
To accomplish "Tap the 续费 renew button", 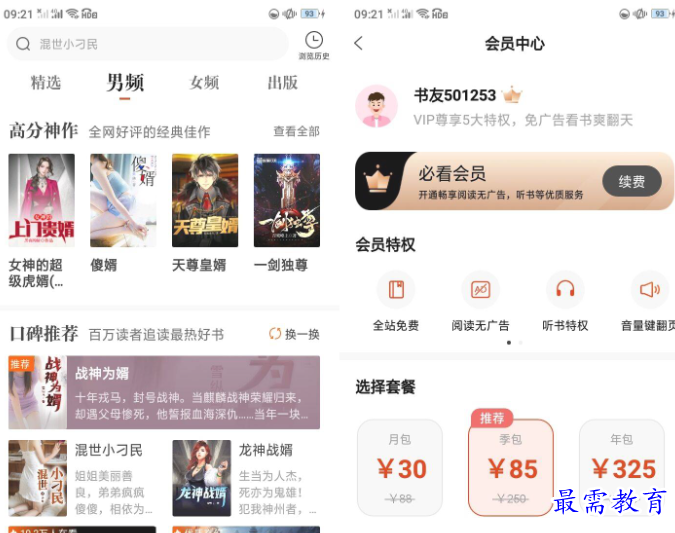I will coord(631,182).
